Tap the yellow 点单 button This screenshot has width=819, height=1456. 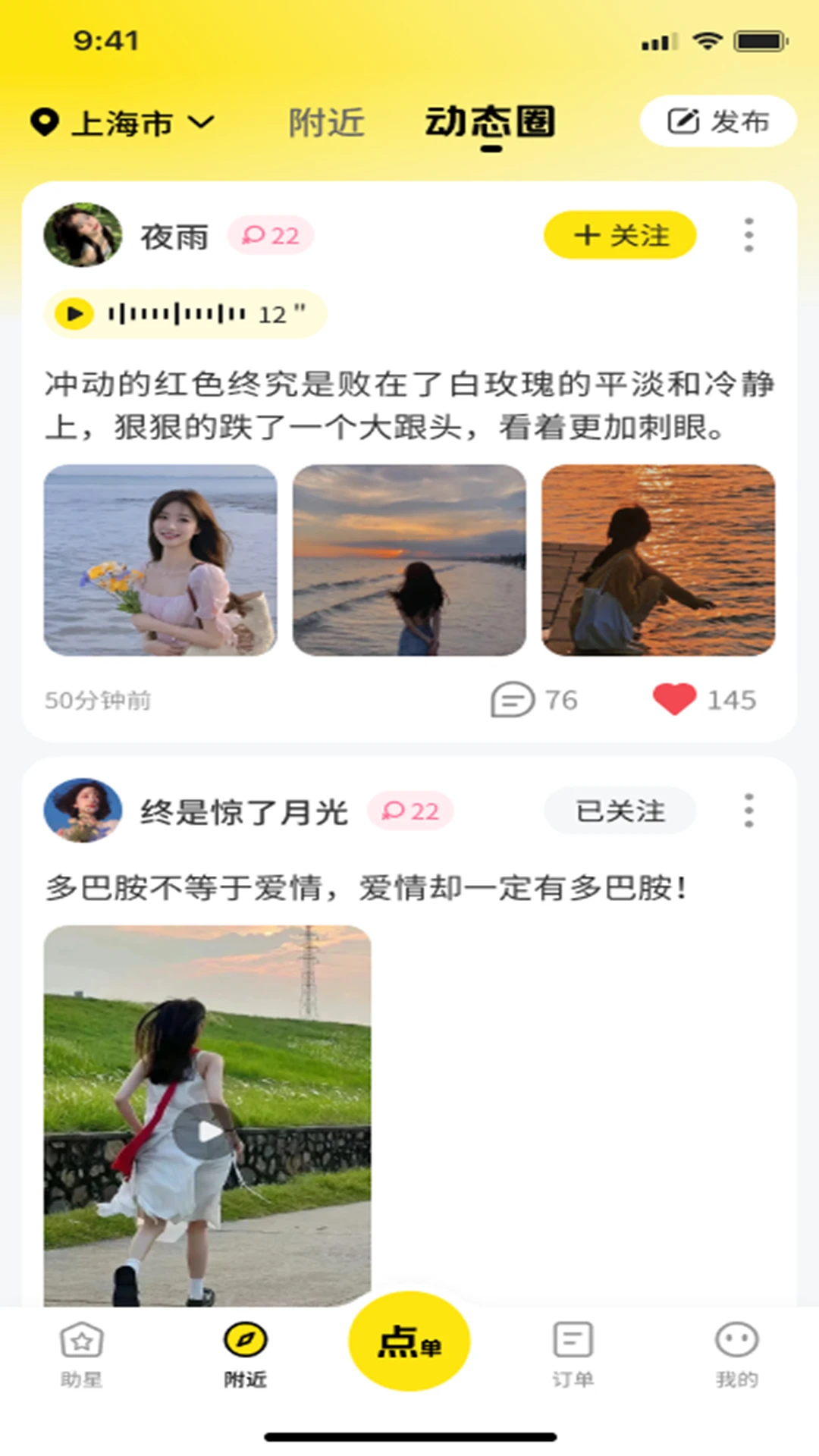tap(409, 1341)
